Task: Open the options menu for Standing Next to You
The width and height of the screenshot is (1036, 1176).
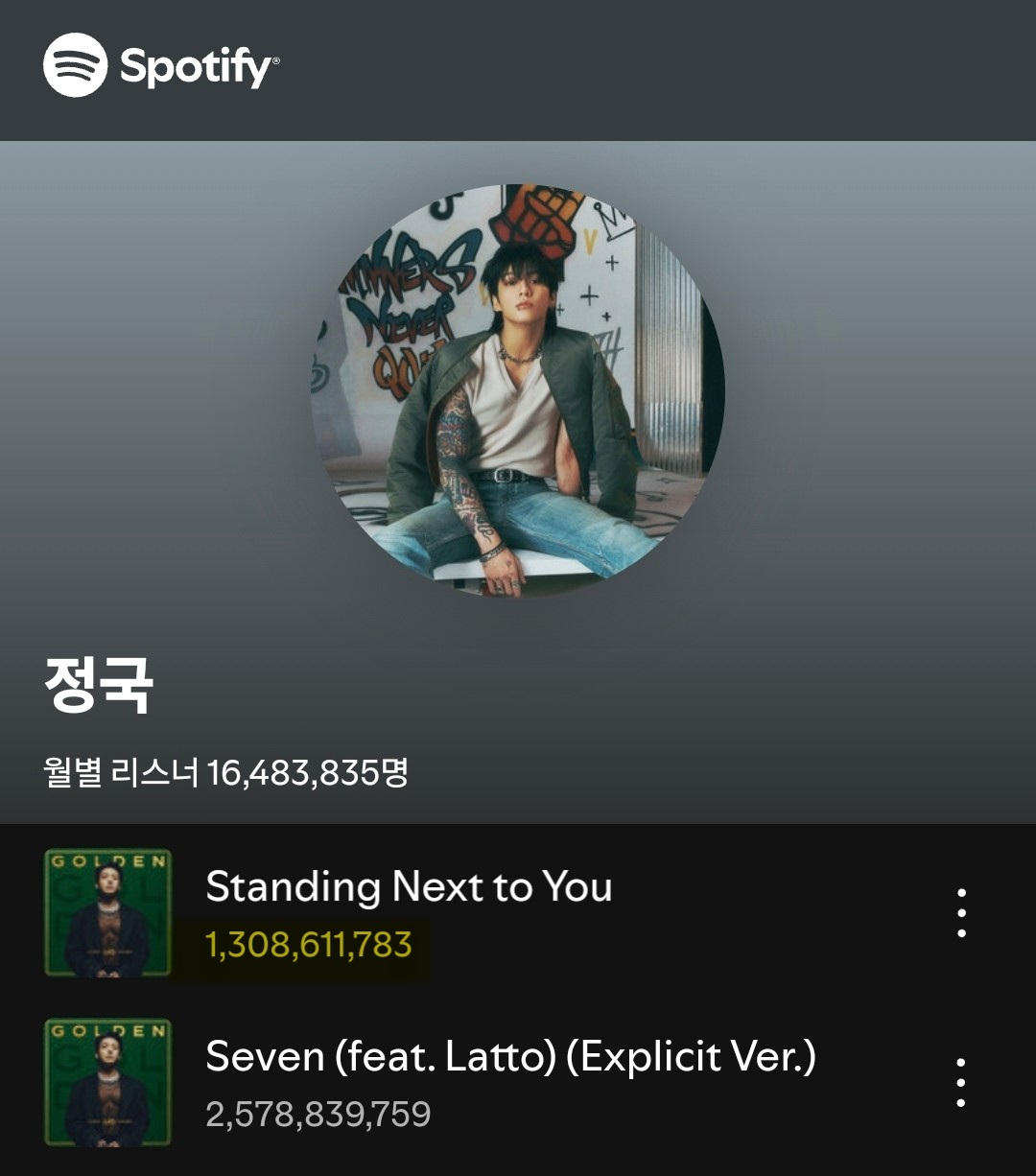Action: tap(961, 912)
